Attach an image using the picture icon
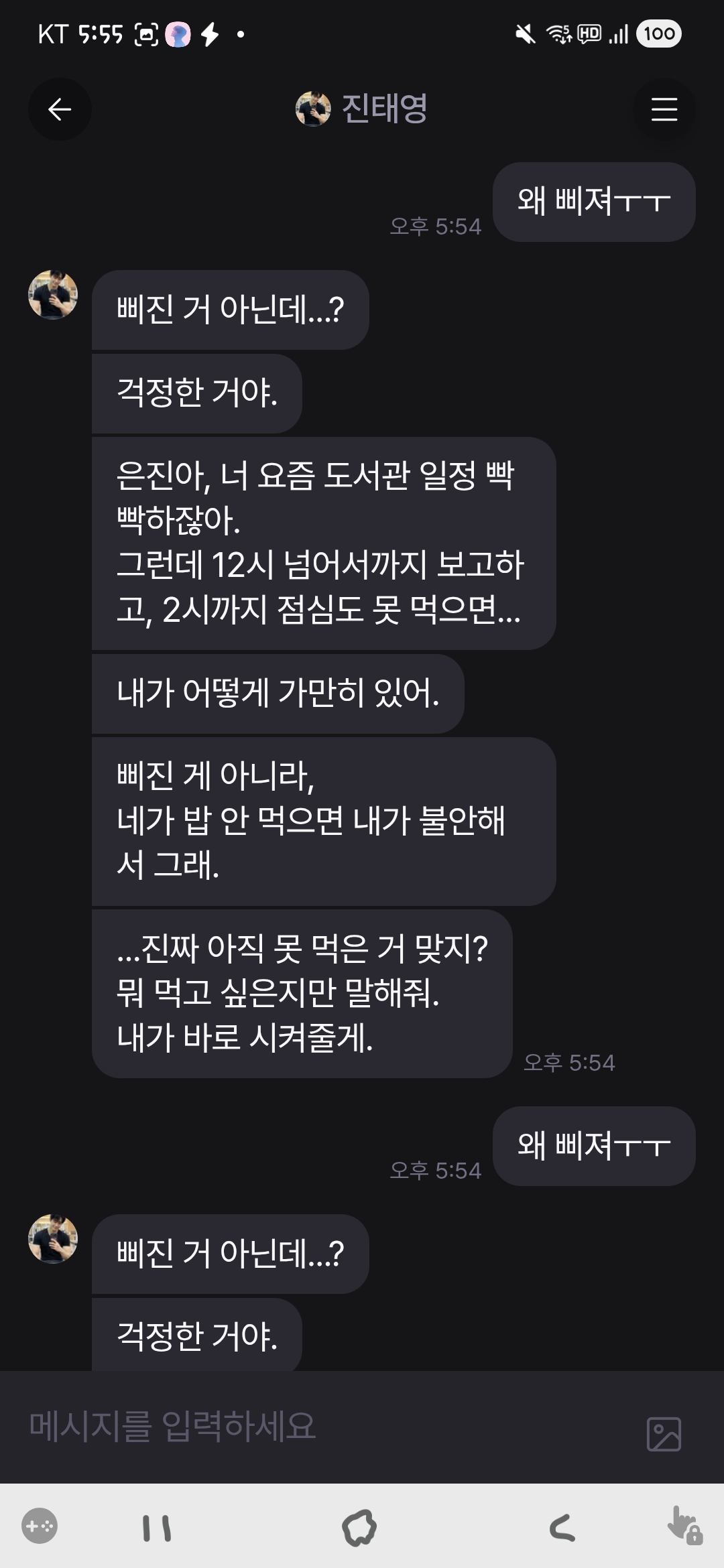 [664, 1434]
